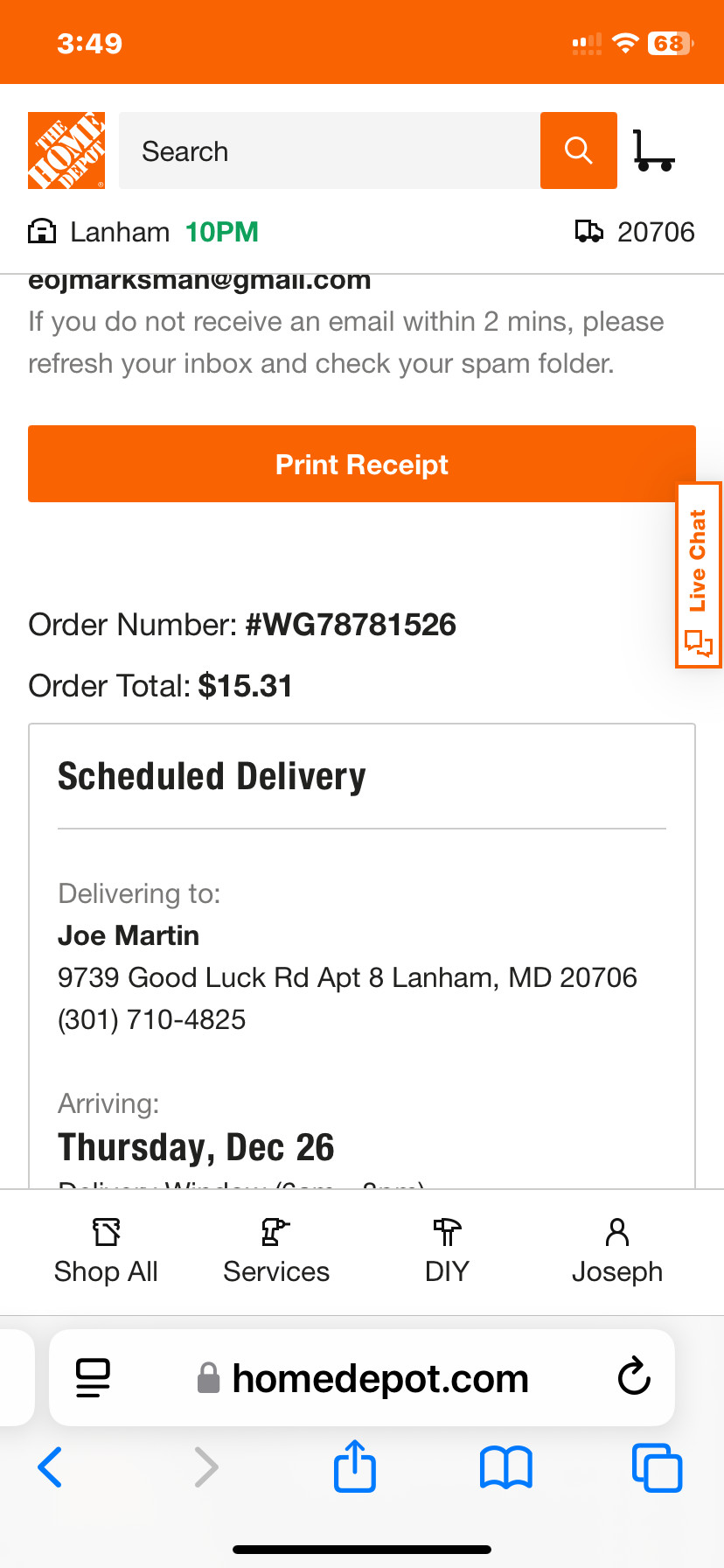Open the Live Chat side tab
This screenshot has height=1568, width=724.
point(699,575)
